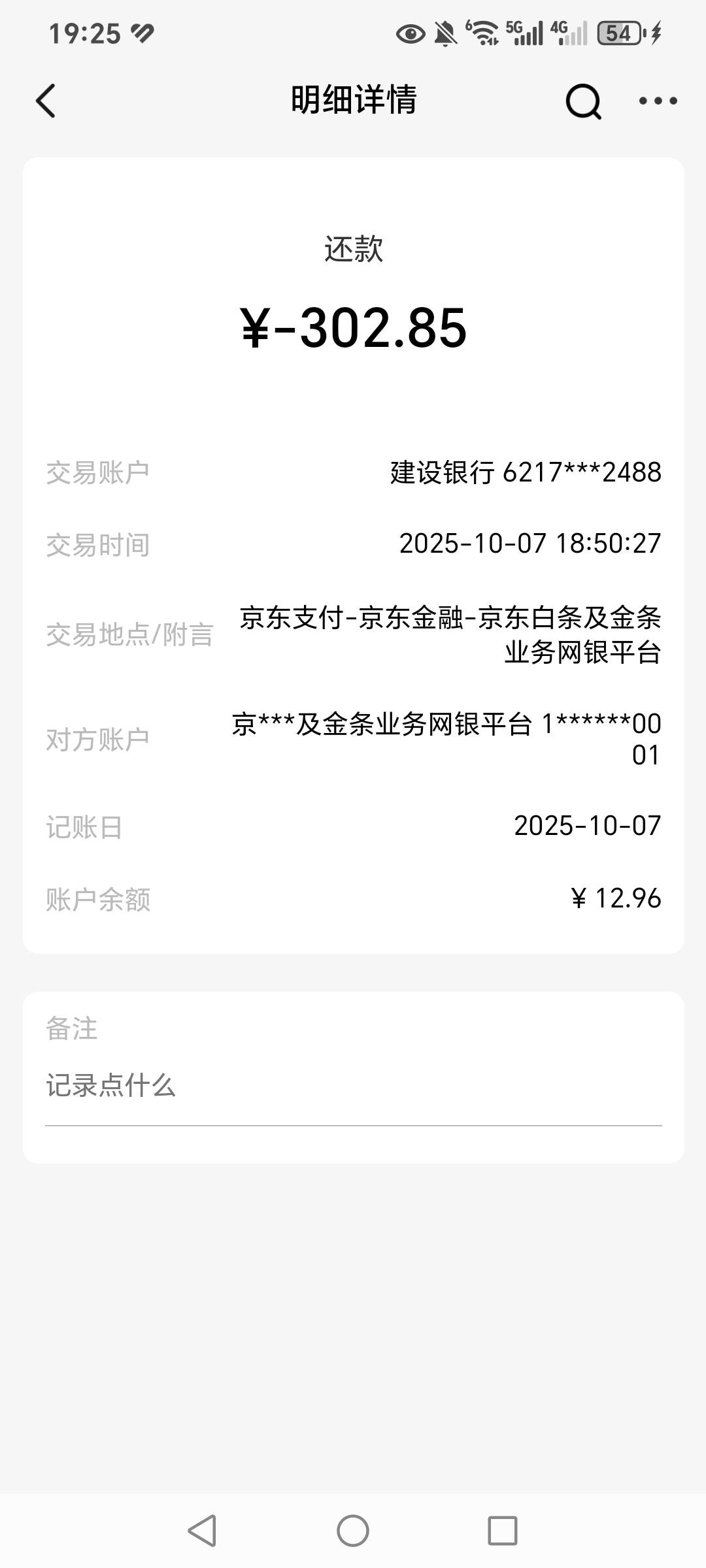Tap the 记录点什么 remark field
706x1568 pixels.
353,1086
